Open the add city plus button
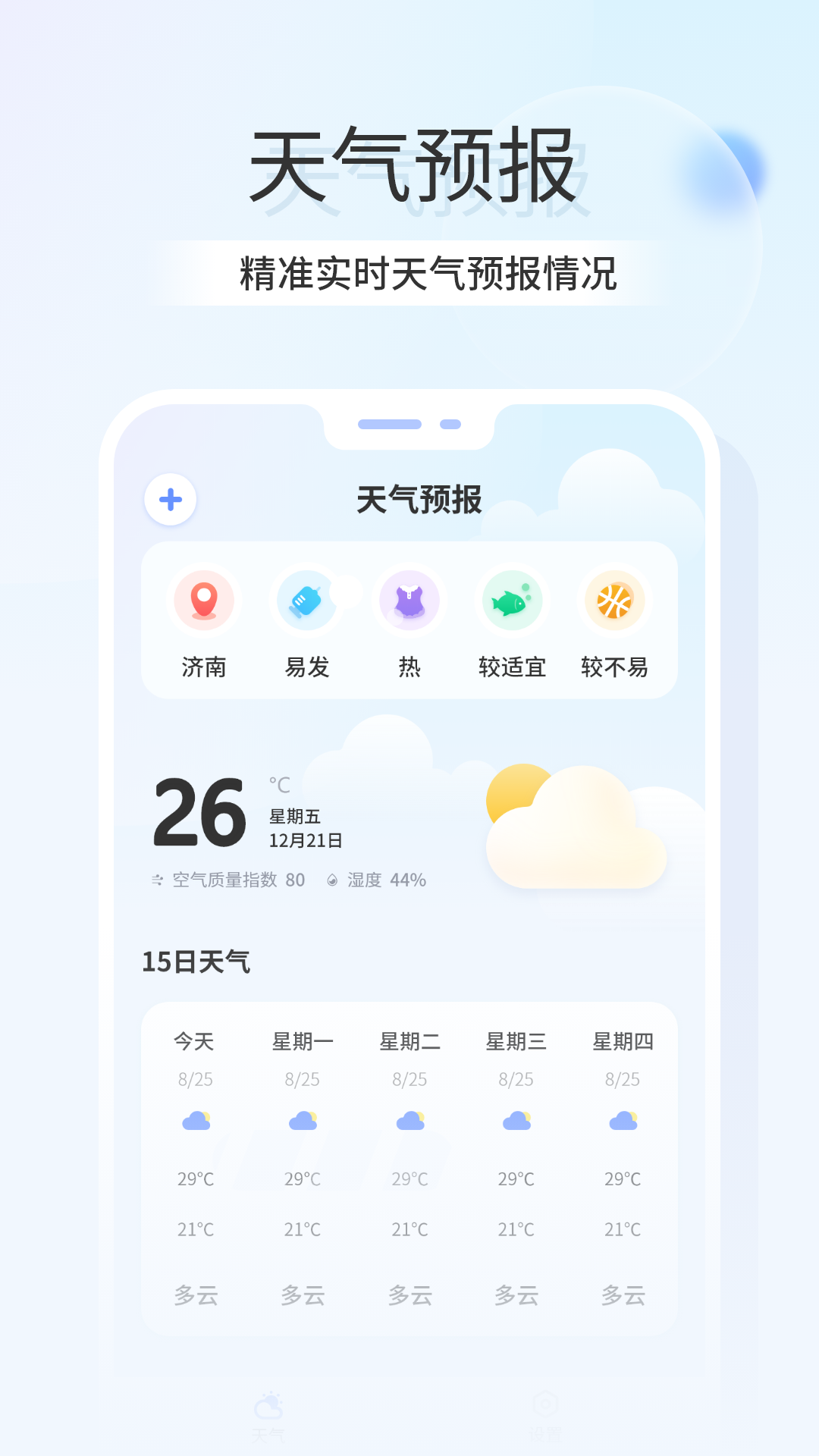 [x=170, y=500]
